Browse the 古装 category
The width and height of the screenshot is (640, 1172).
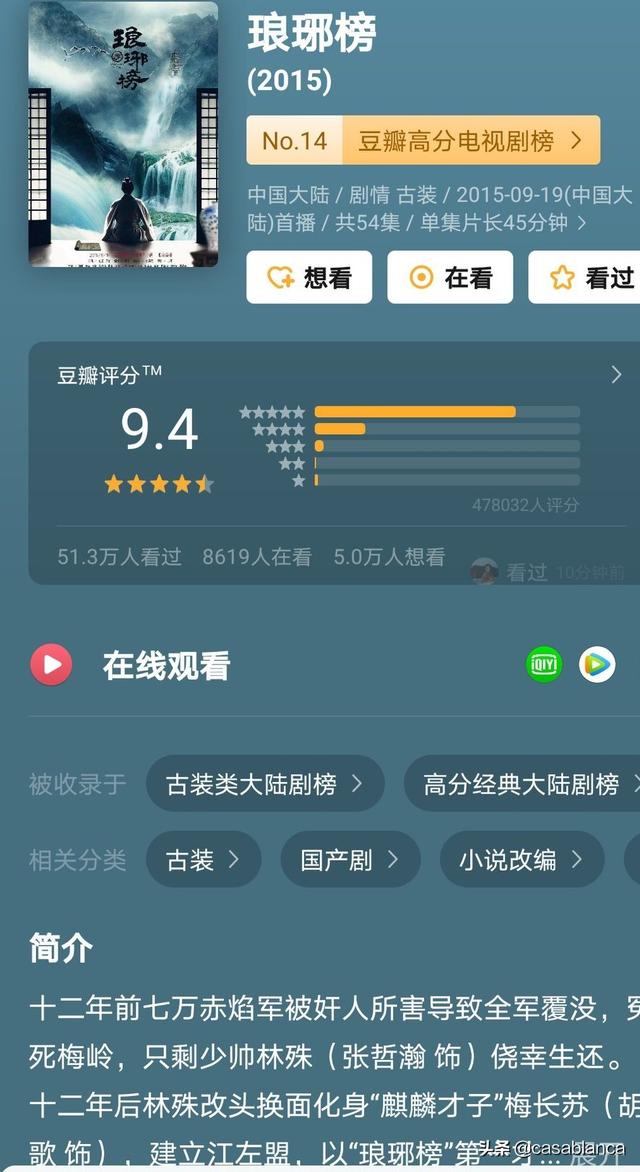coord(203,859)
